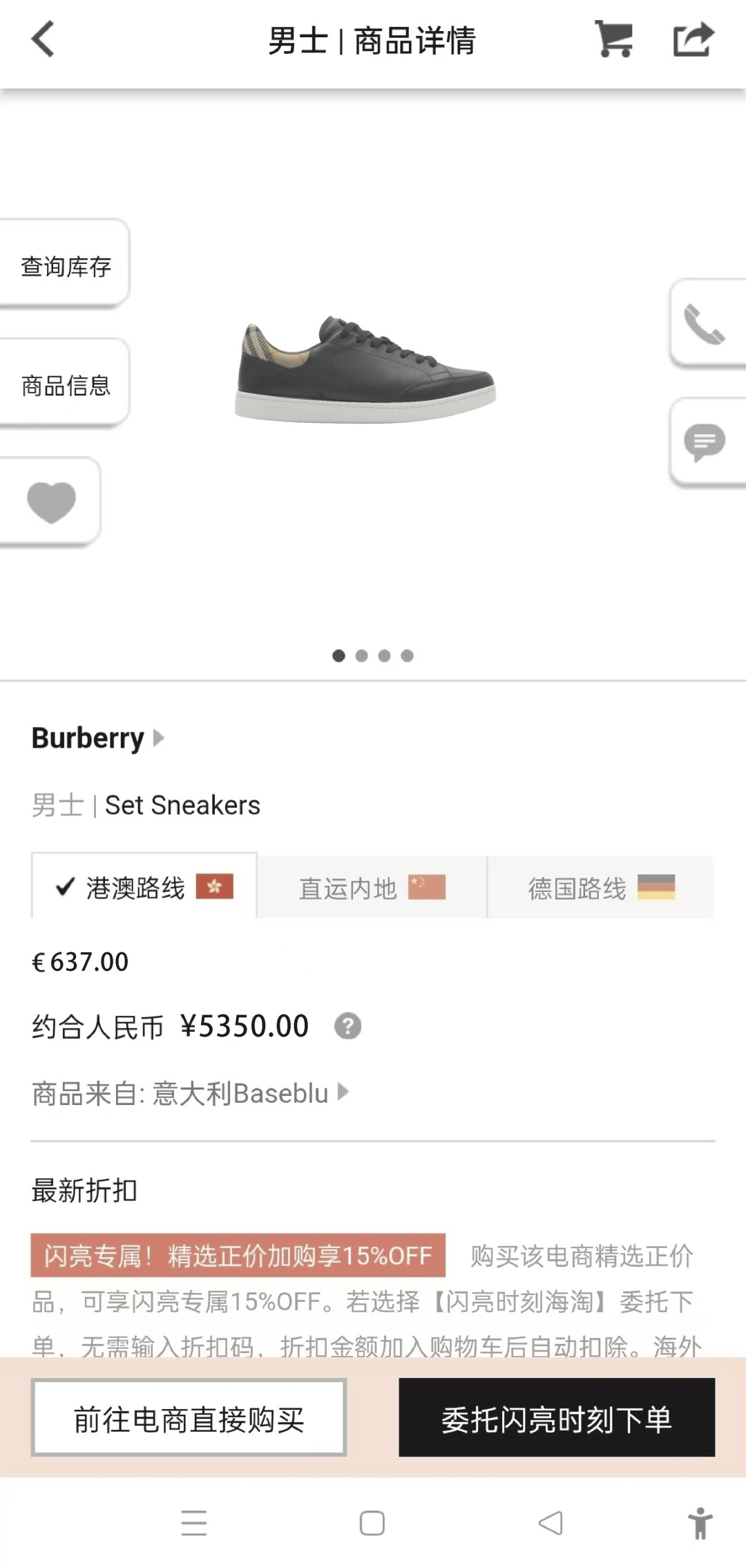Select the second carousel dot
The width and height of the screenshot is (746, 1568).
361,655
